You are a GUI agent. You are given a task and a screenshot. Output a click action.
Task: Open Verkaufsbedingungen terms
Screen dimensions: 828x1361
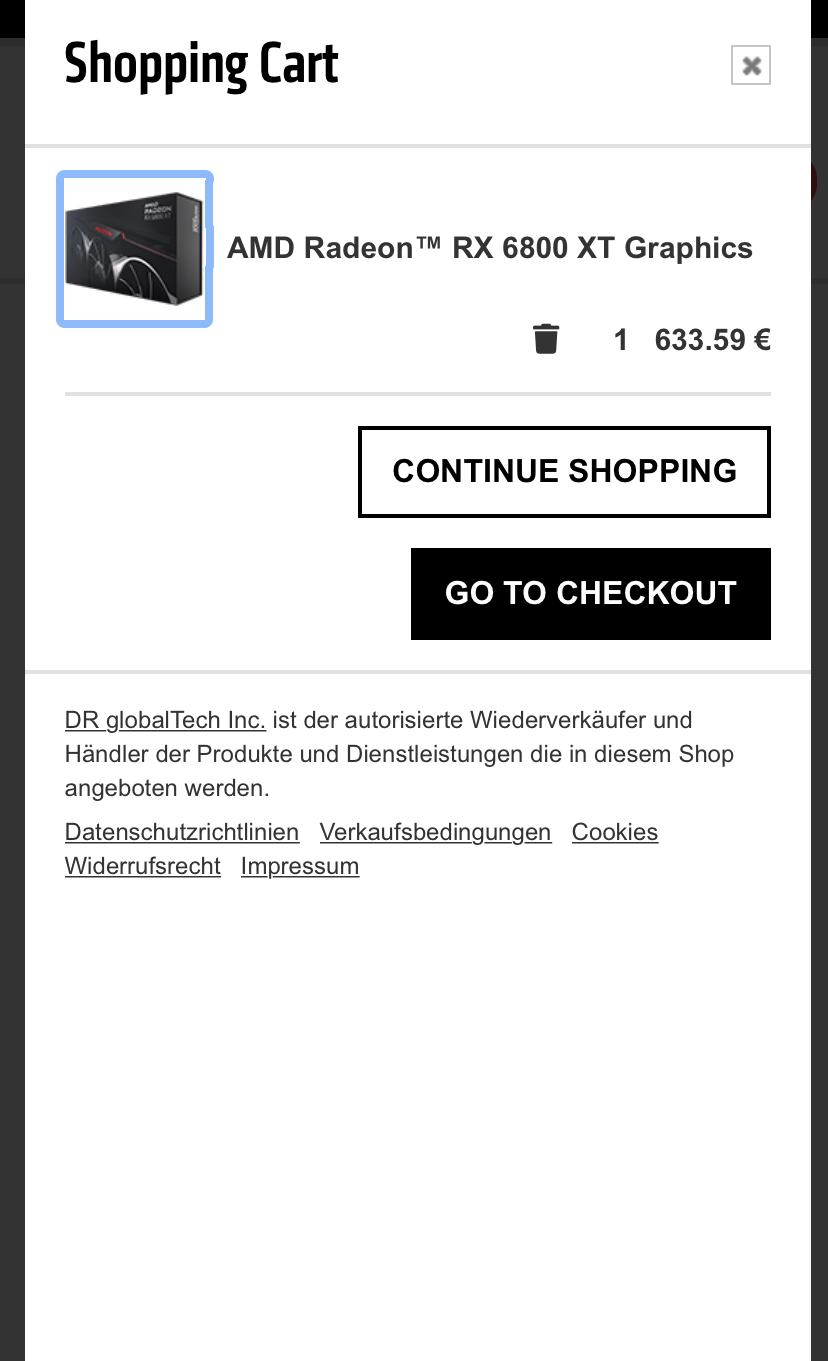point(435,832)
